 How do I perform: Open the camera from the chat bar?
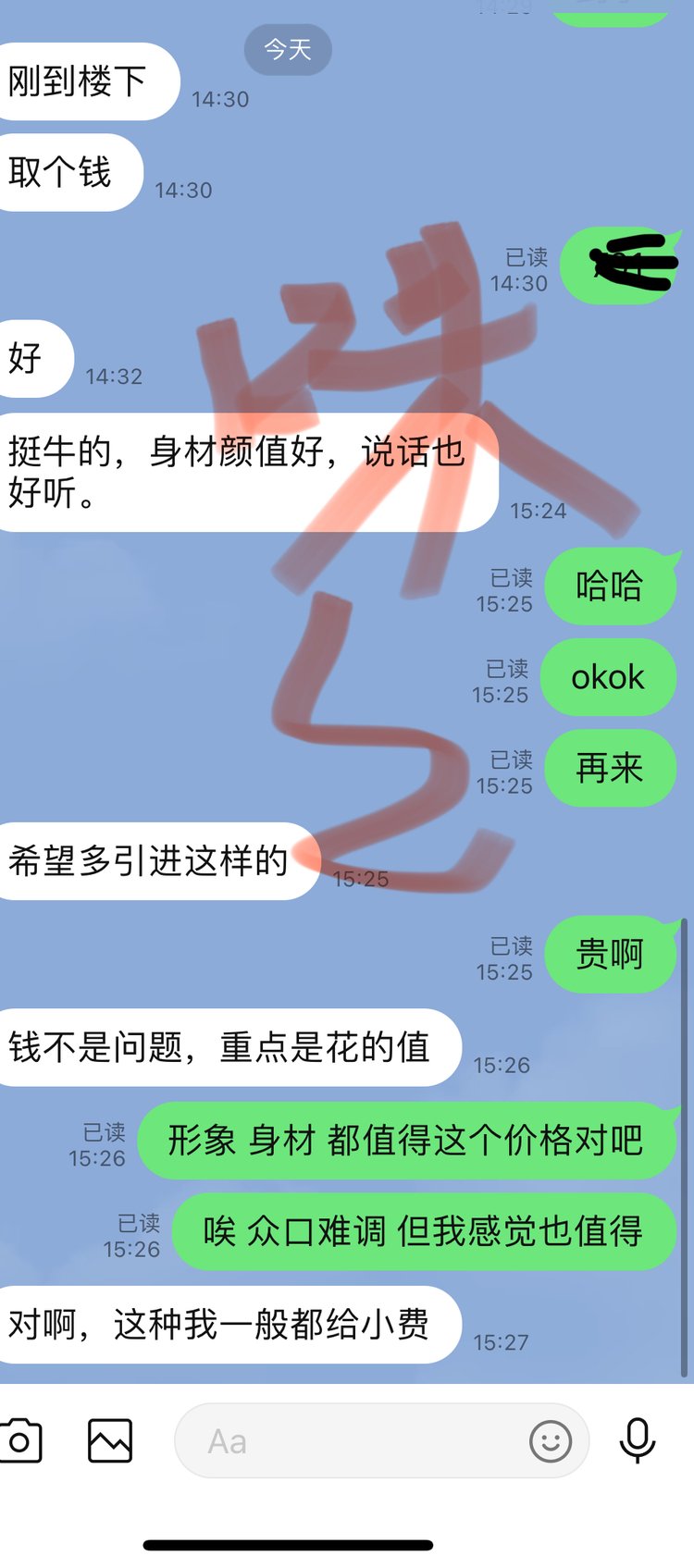[20, 1440]
